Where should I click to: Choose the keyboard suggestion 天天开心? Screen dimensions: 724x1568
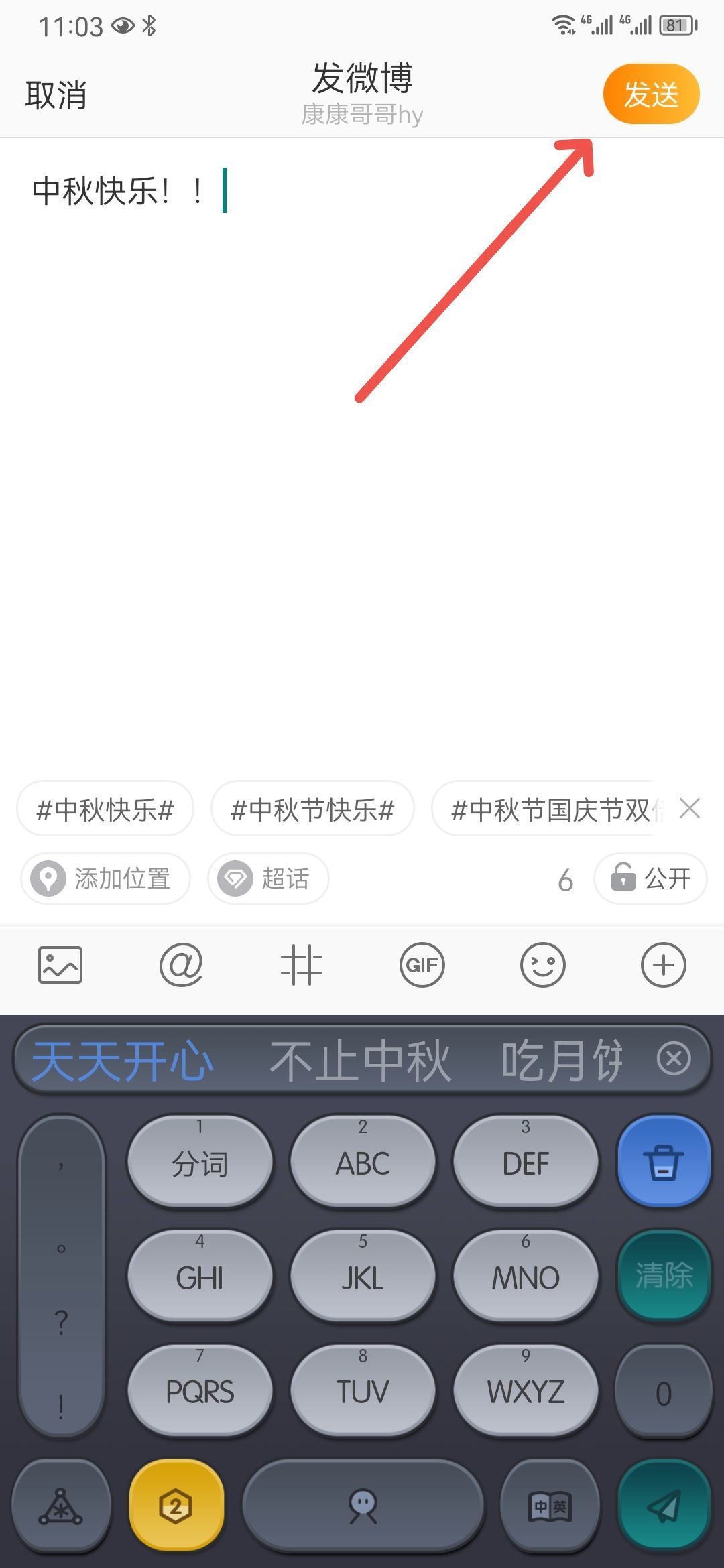pyautogui.click(x=122, y=1061)
